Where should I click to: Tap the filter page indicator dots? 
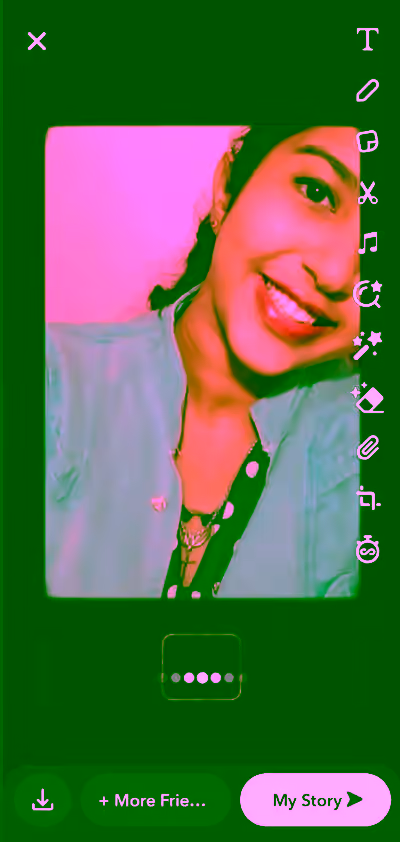[x=202, y=678]
